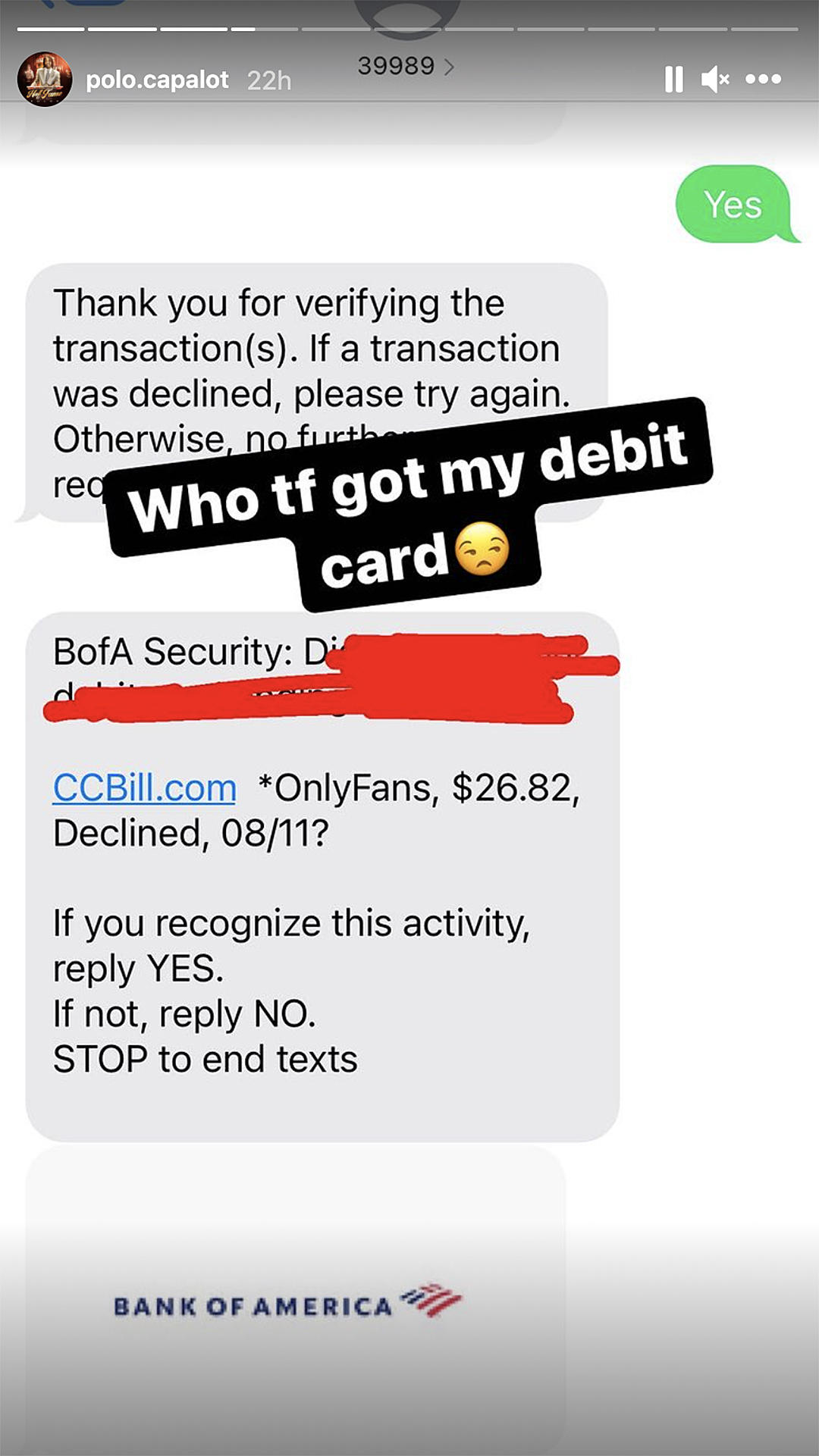Pause the story playback

673,79
